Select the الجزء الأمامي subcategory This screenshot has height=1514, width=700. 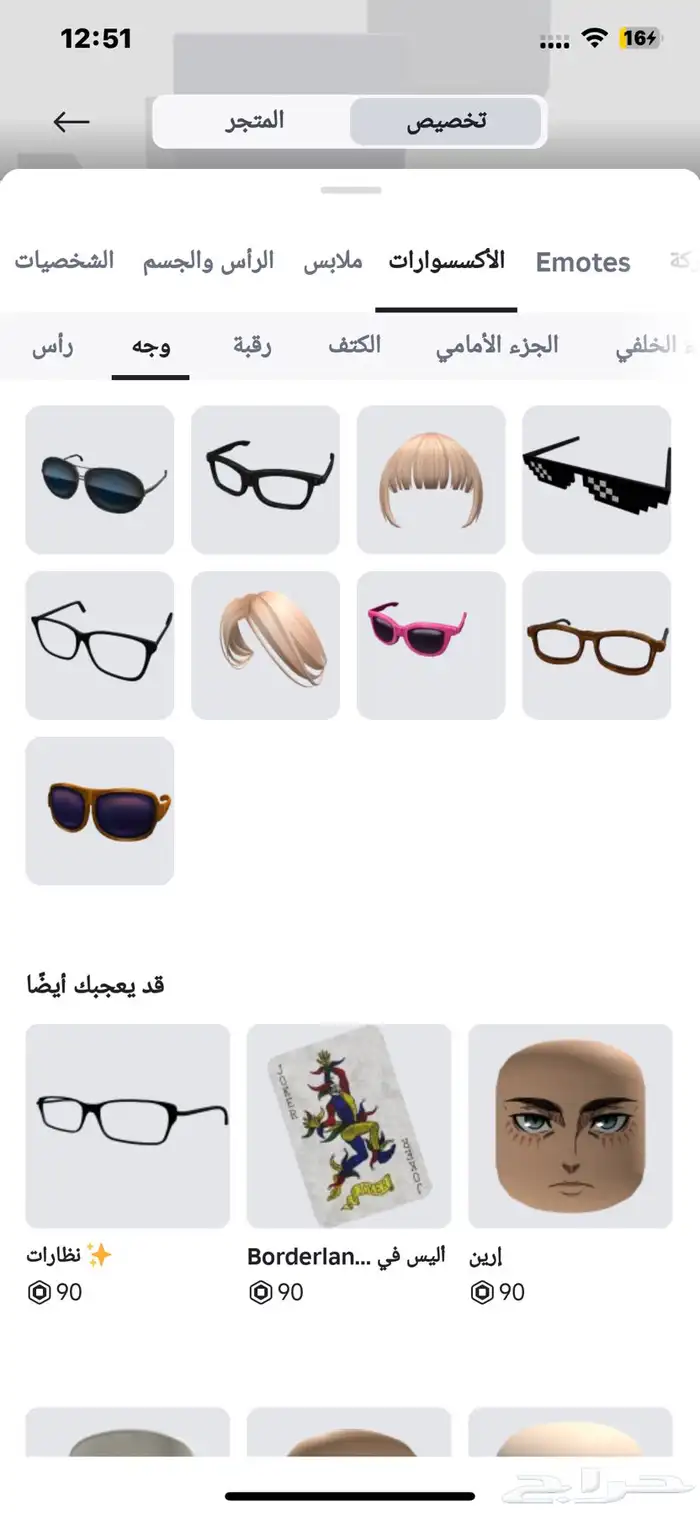tap(497, 346)
